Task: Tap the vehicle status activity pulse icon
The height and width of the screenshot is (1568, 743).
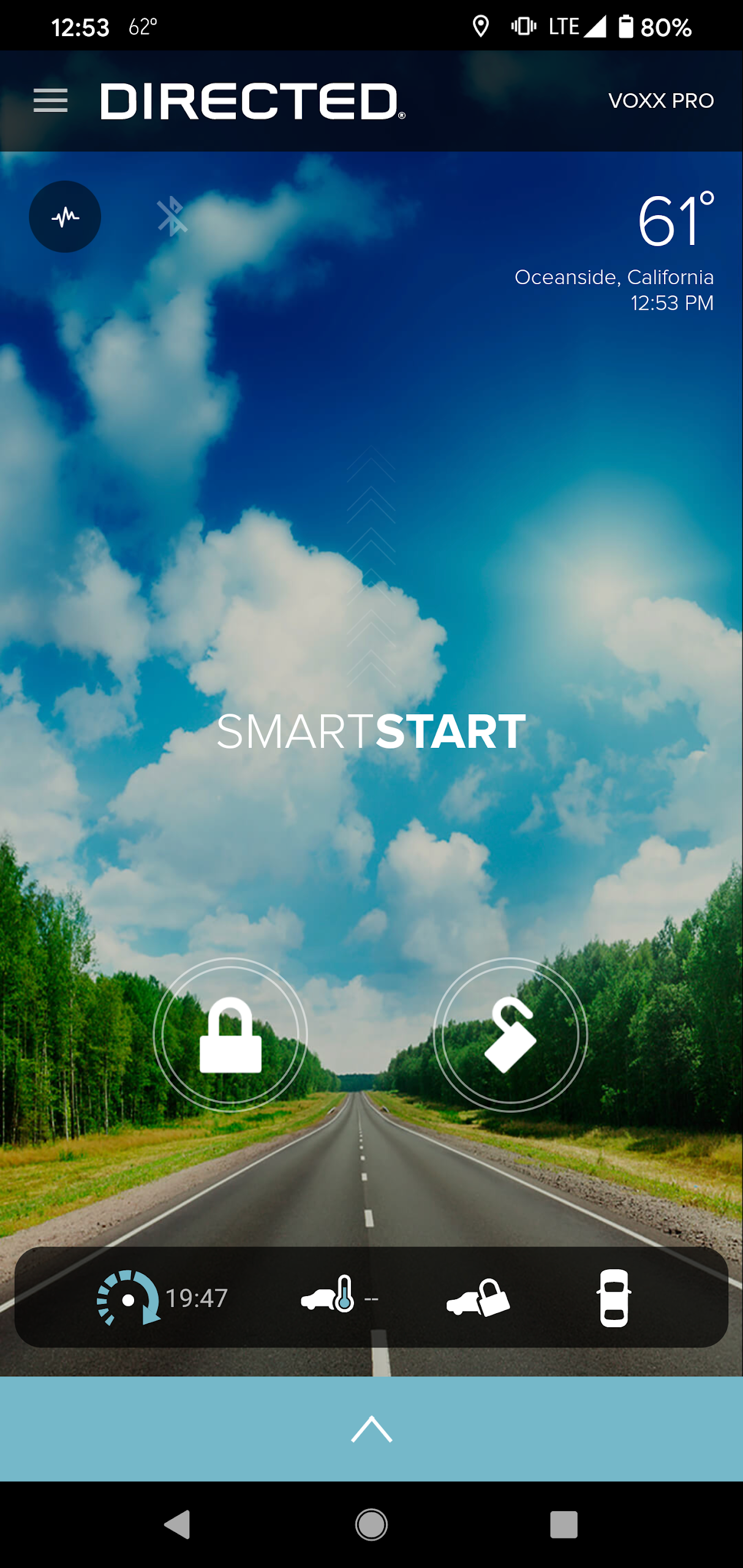Action: point(65,216)
